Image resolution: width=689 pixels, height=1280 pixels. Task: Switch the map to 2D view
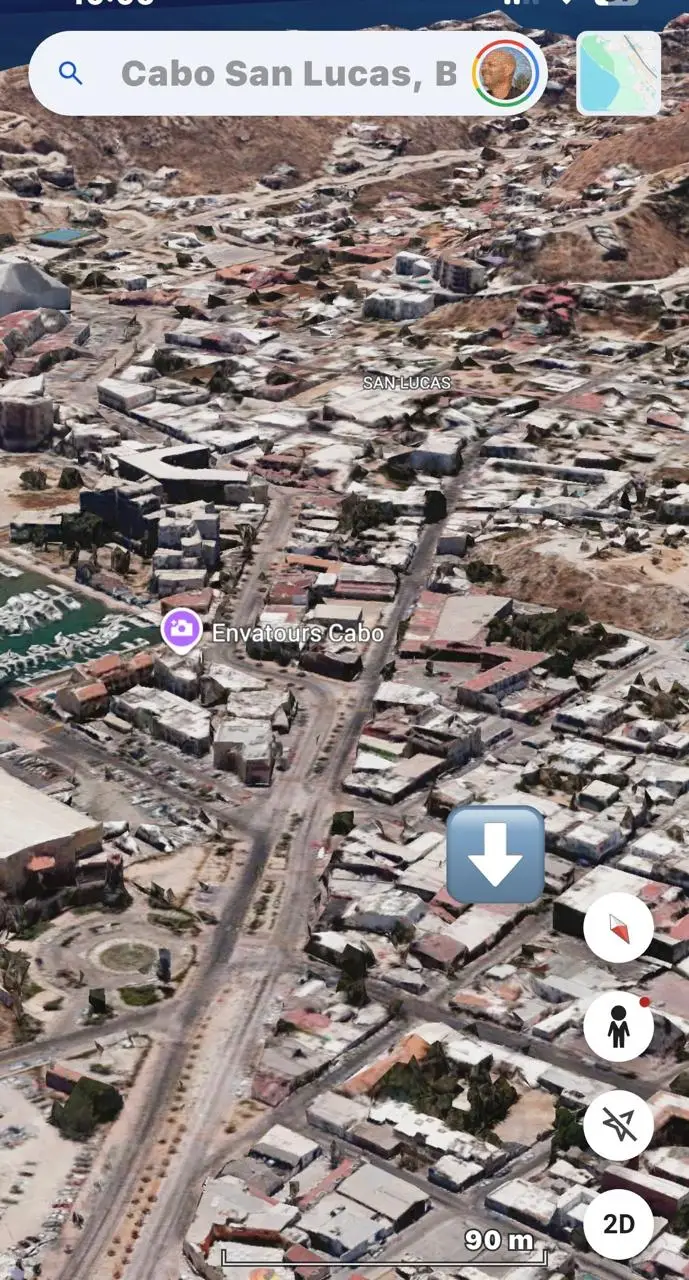tap(618, 1224)
